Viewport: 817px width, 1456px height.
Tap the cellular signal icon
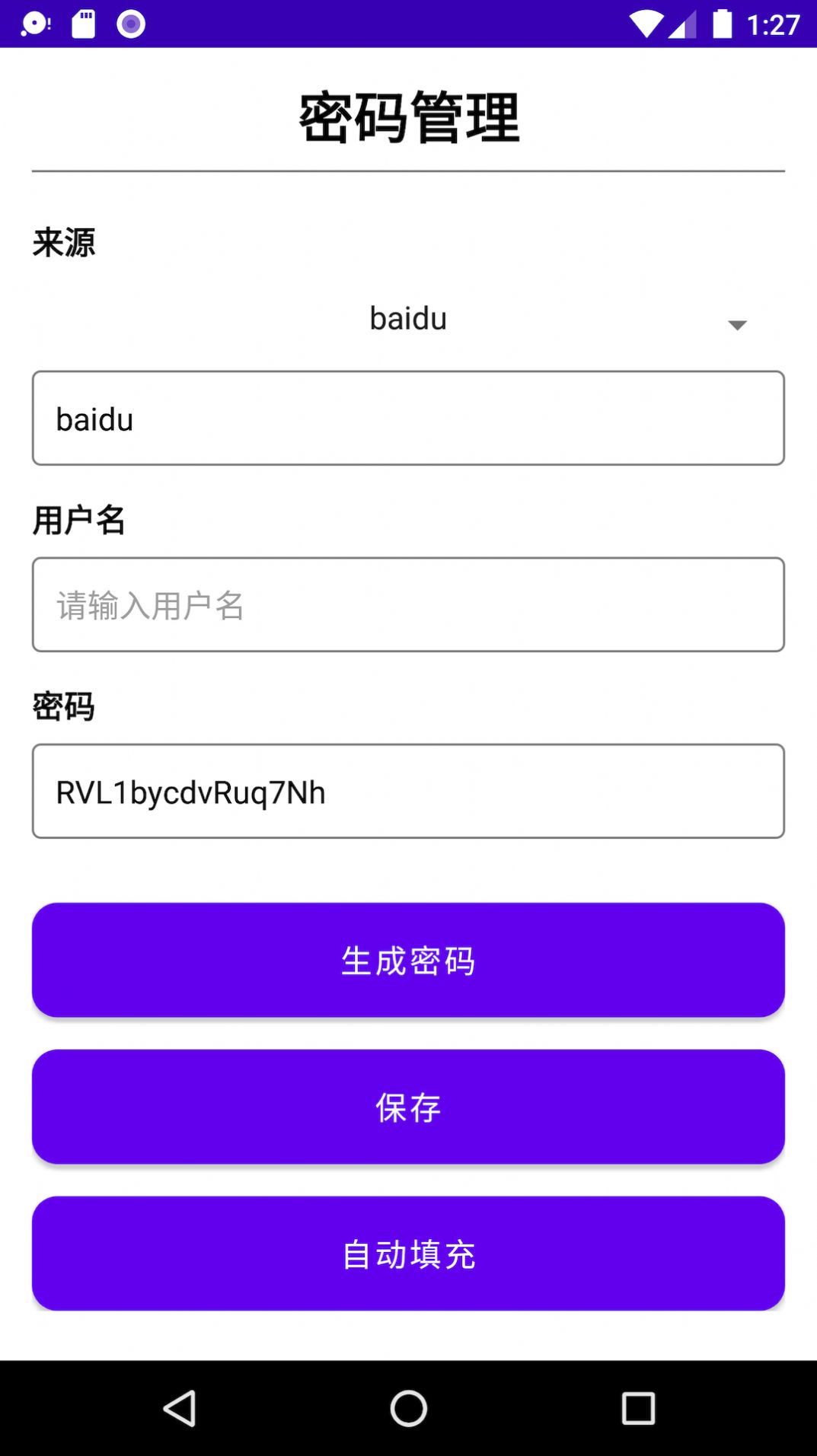[683, 24]
